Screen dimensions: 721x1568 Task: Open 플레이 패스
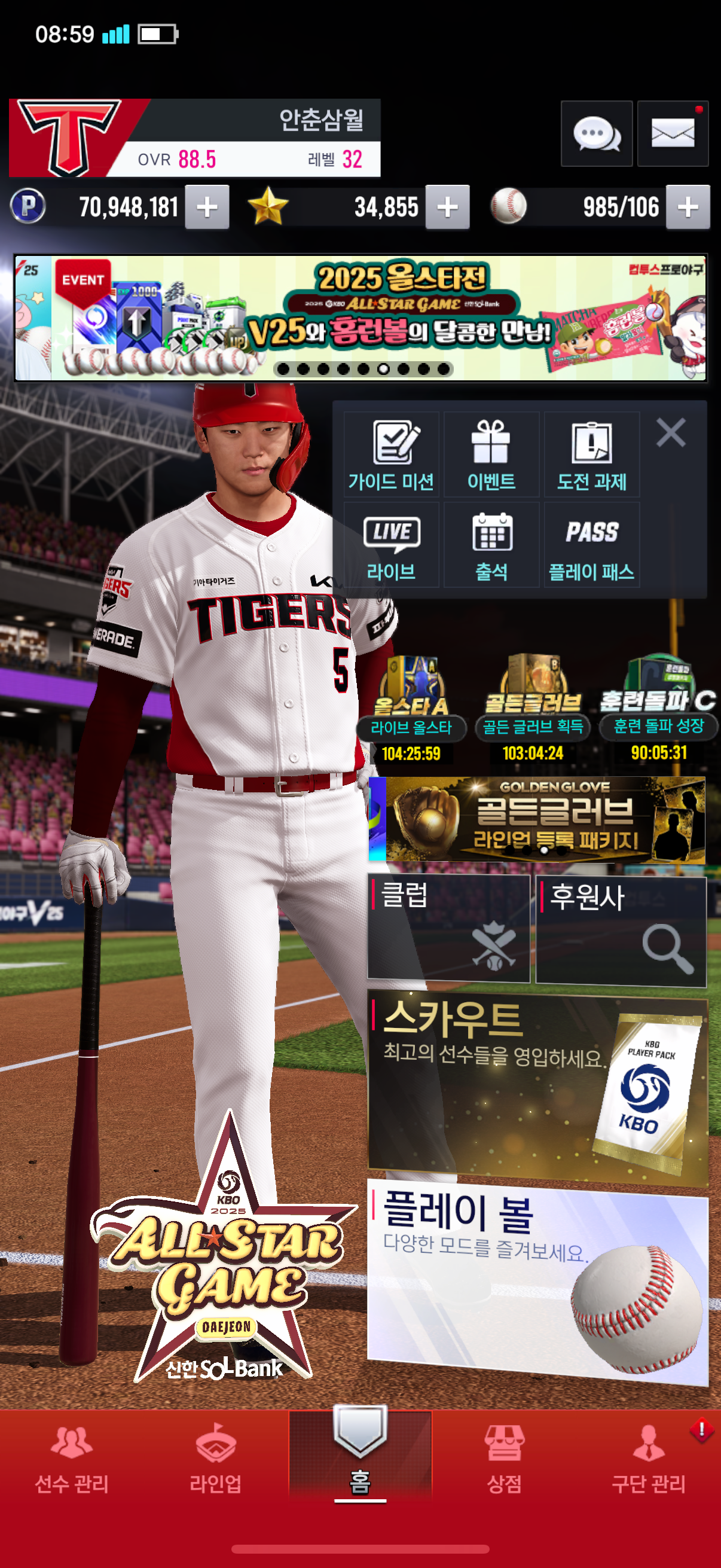[x=591, y=545]
